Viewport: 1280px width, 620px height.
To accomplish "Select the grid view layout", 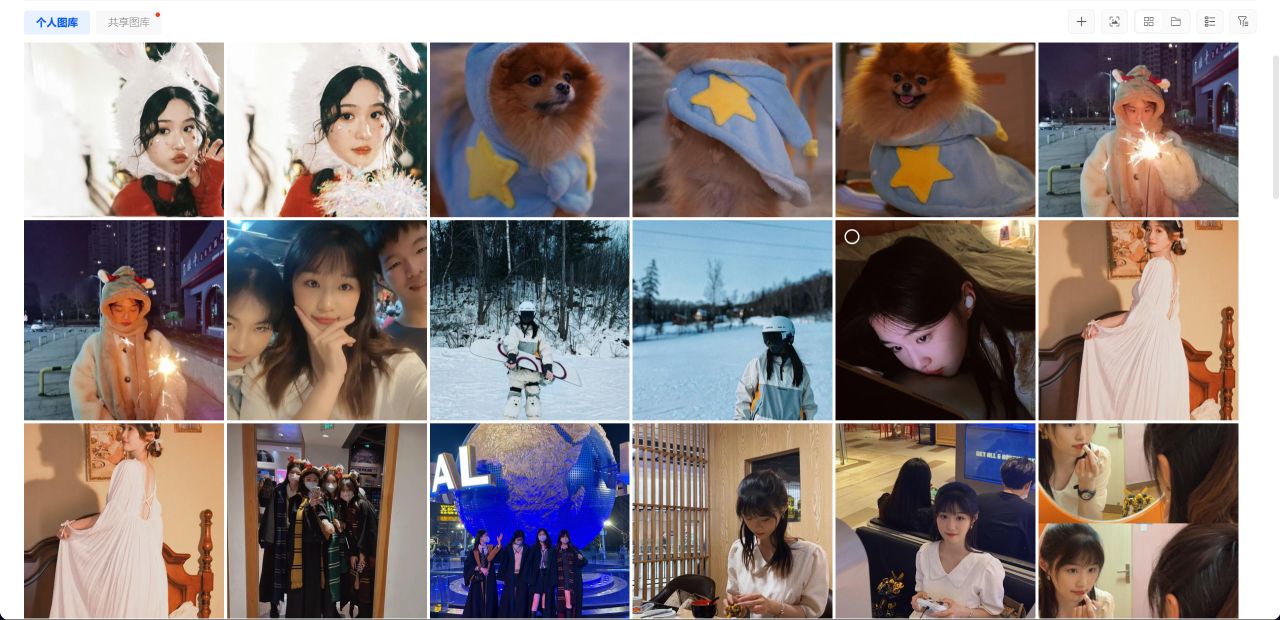I will tap(1148, 22).
